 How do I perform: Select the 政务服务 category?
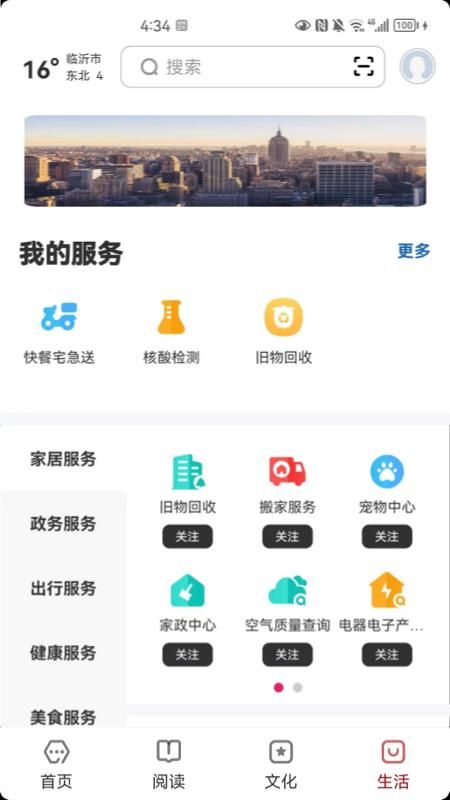(63, 523)
